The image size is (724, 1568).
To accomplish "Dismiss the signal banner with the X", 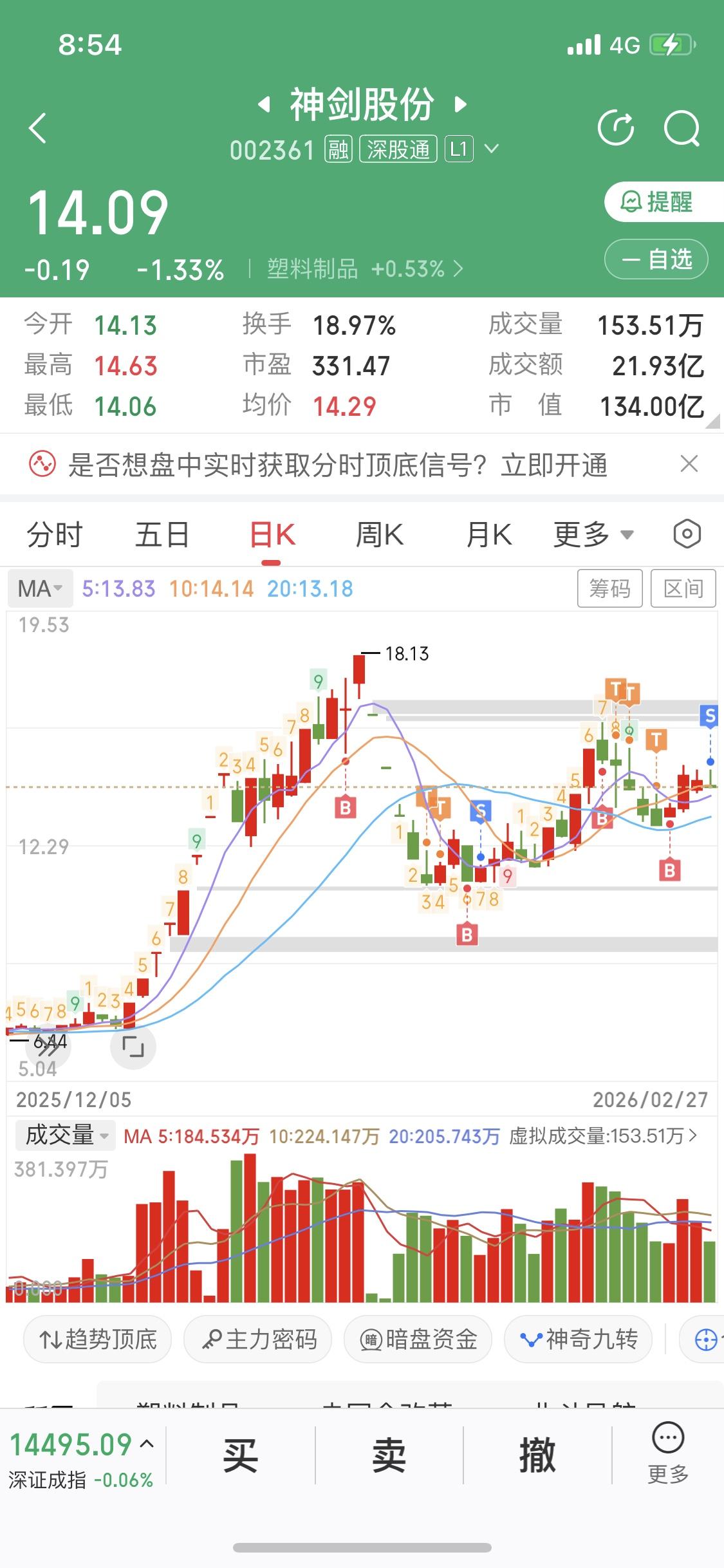I will [689, 463].
